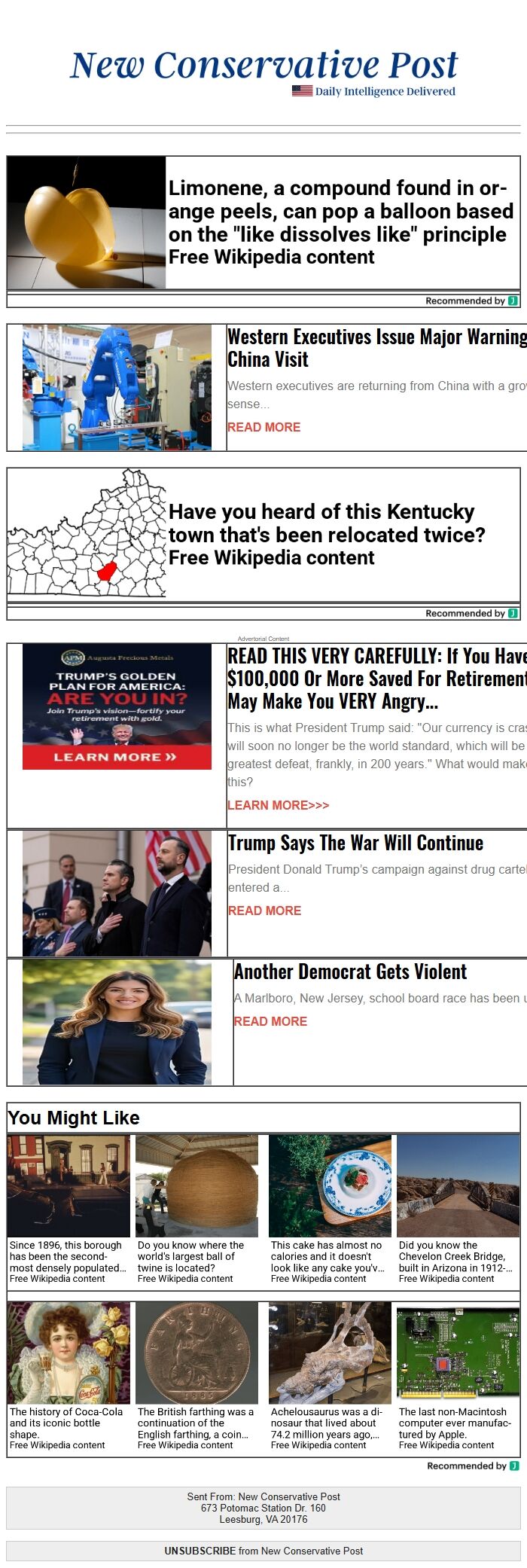The width and height of the screenshot is (527, 1568).
Task: Open the Limonene balloon Wikipedia card
Action: tap(263, 223)
